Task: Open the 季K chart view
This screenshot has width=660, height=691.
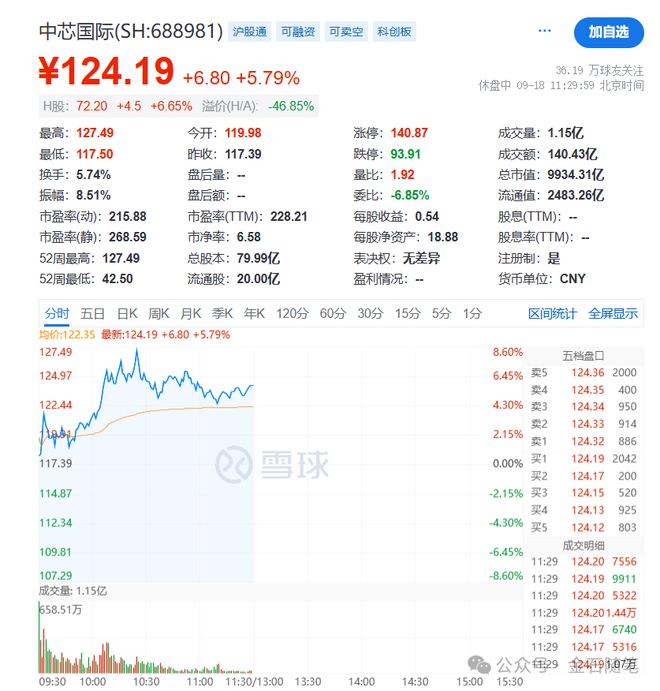Action: tap(223, 314)
